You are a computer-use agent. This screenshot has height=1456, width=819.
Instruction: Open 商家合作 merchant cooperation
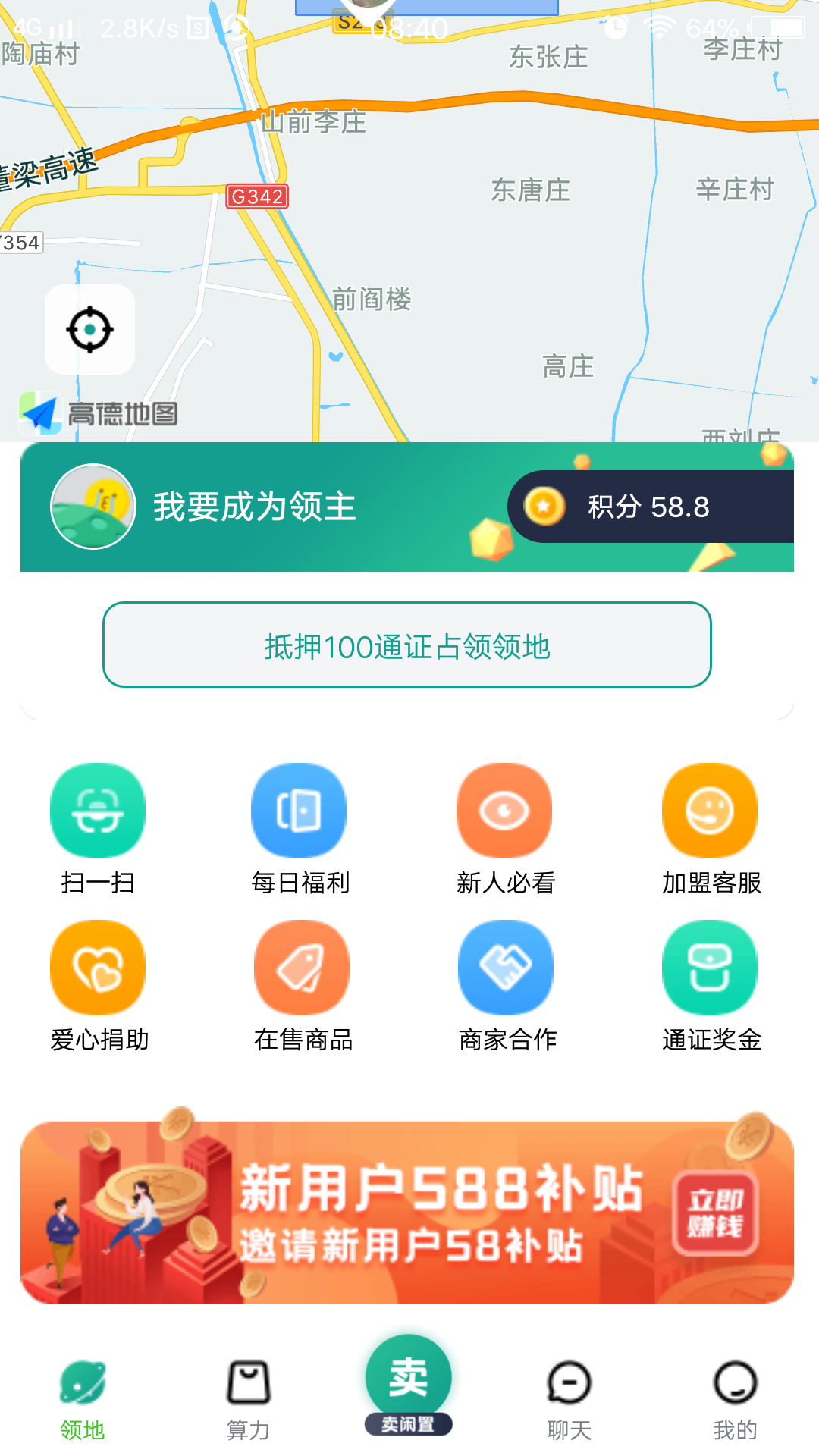[507, 987]
